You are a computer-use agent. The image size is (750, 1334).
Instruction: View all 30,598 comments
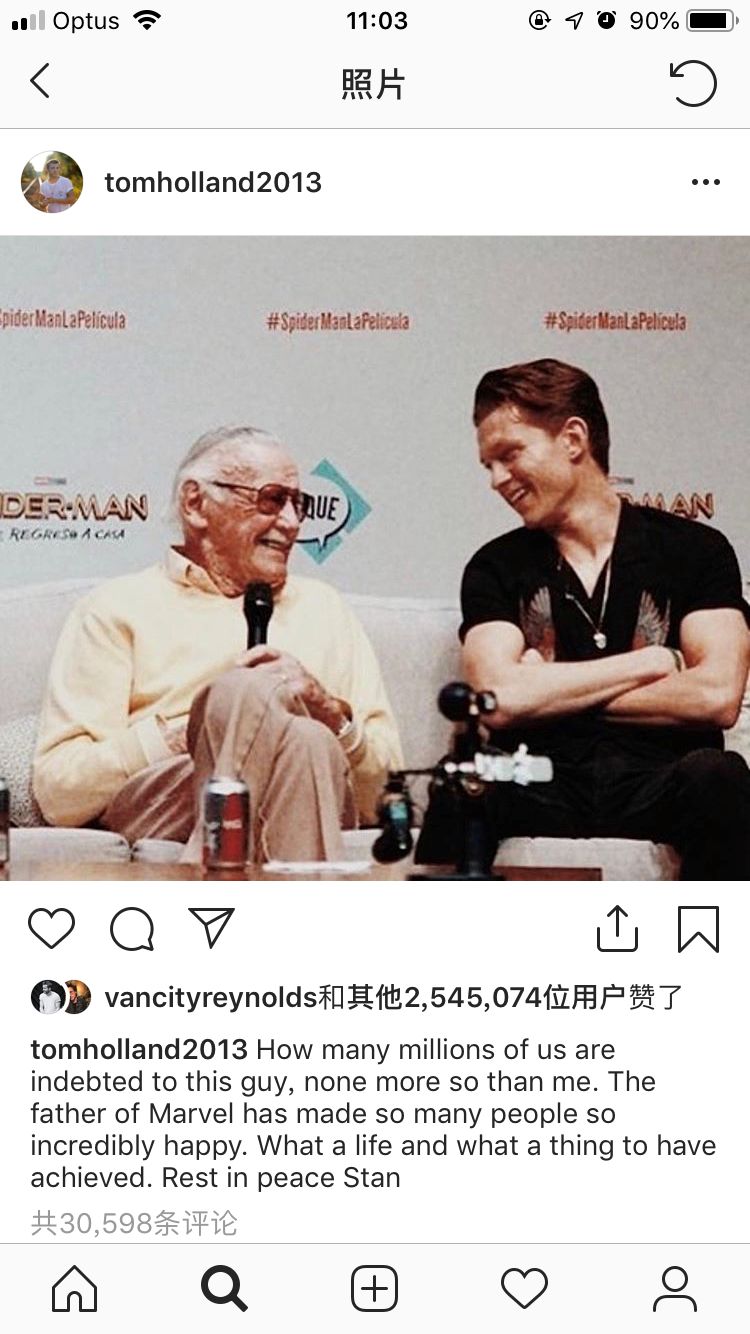134,1222
